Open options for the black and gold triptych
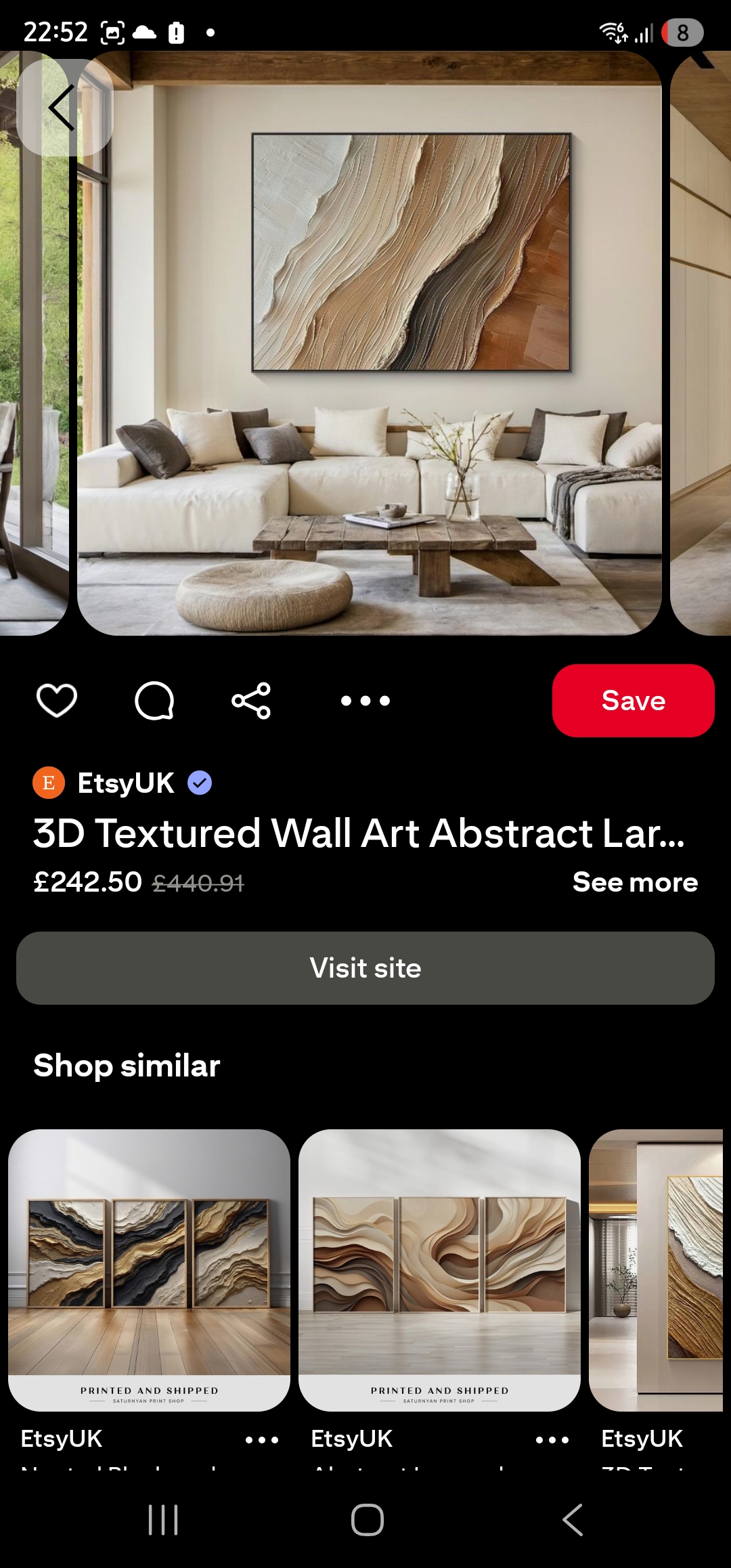The width and height of the screenshot is (731, 1568). [262, 1439]
